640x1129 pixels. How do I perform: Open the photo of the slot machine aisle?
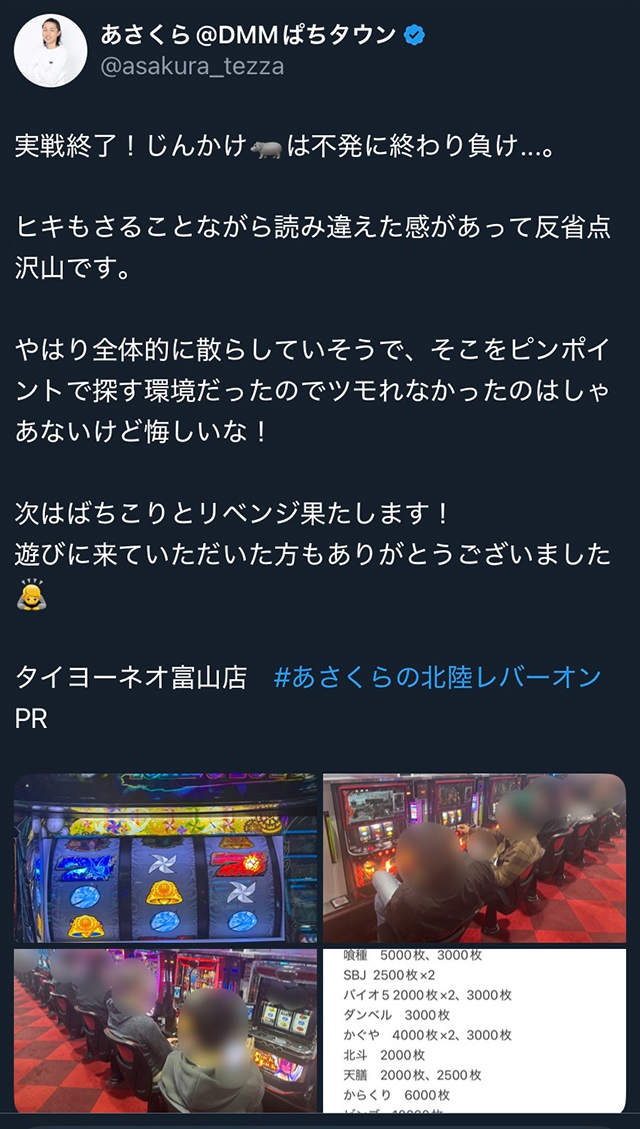pos(165,1030)
